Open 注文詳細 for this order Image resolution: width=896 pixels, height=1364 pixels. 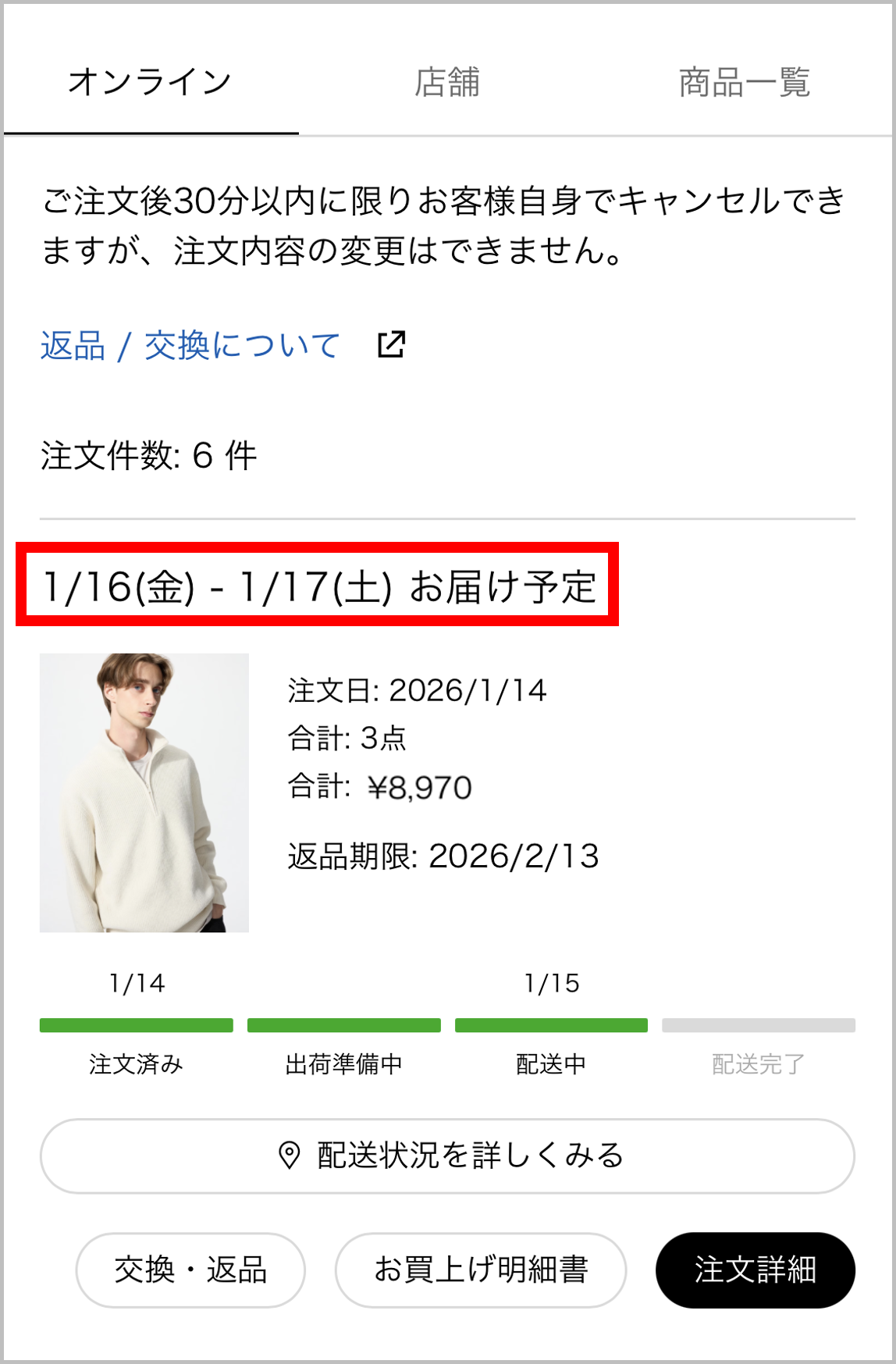pos(755,1270)
